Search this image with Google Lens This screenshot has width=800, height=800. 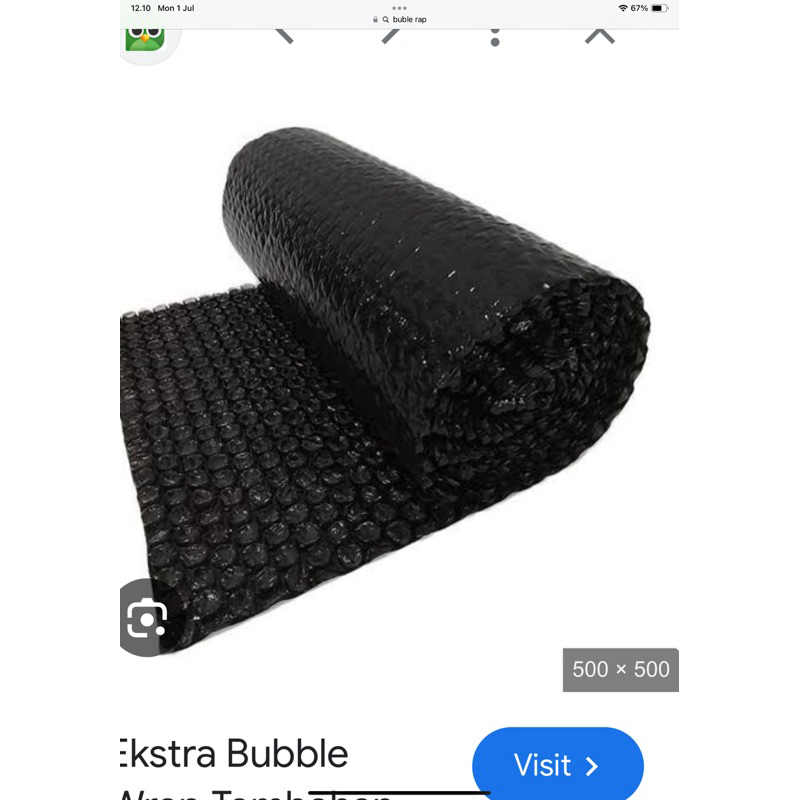pos(147,619)
